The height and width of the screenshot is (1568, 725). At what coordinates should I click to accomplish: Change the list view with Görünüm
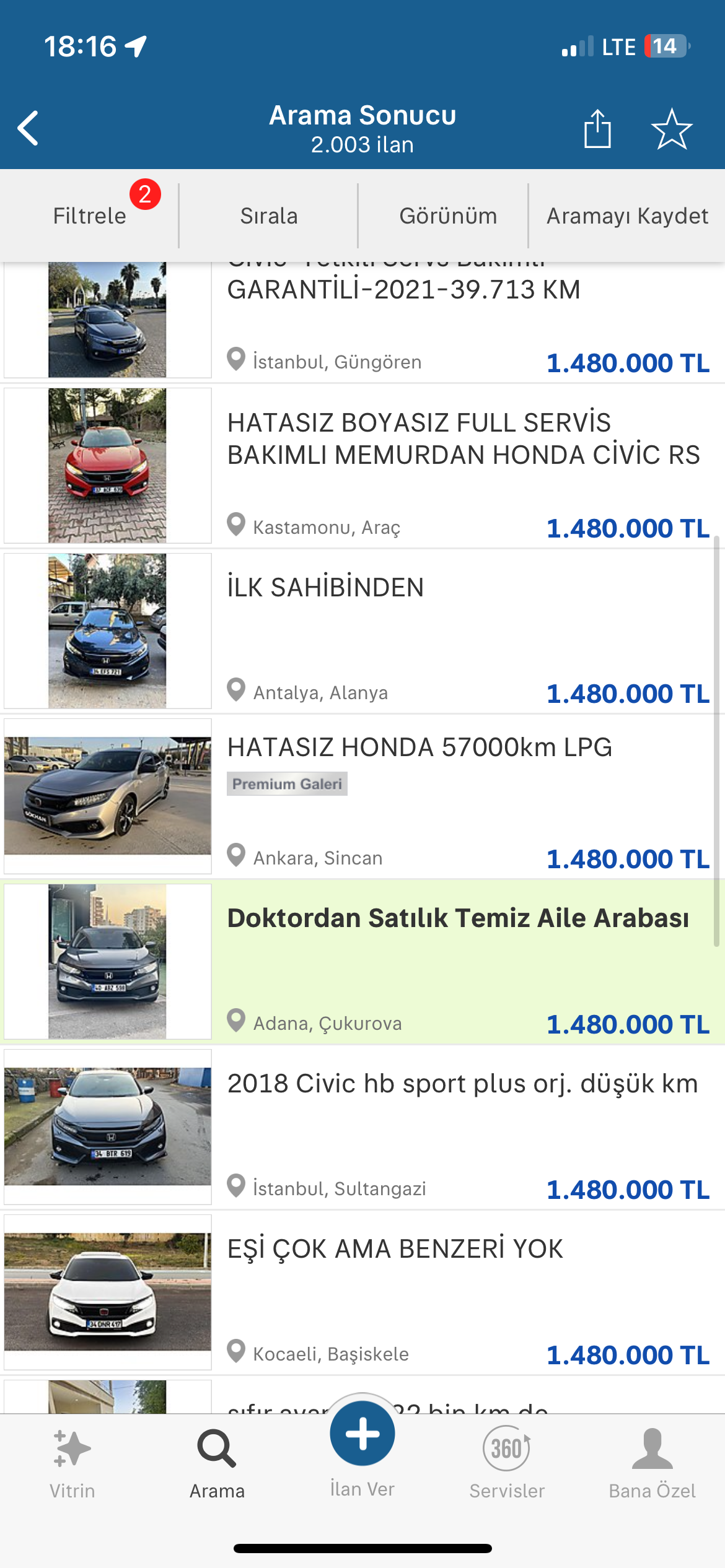click(x=448, y=216)
